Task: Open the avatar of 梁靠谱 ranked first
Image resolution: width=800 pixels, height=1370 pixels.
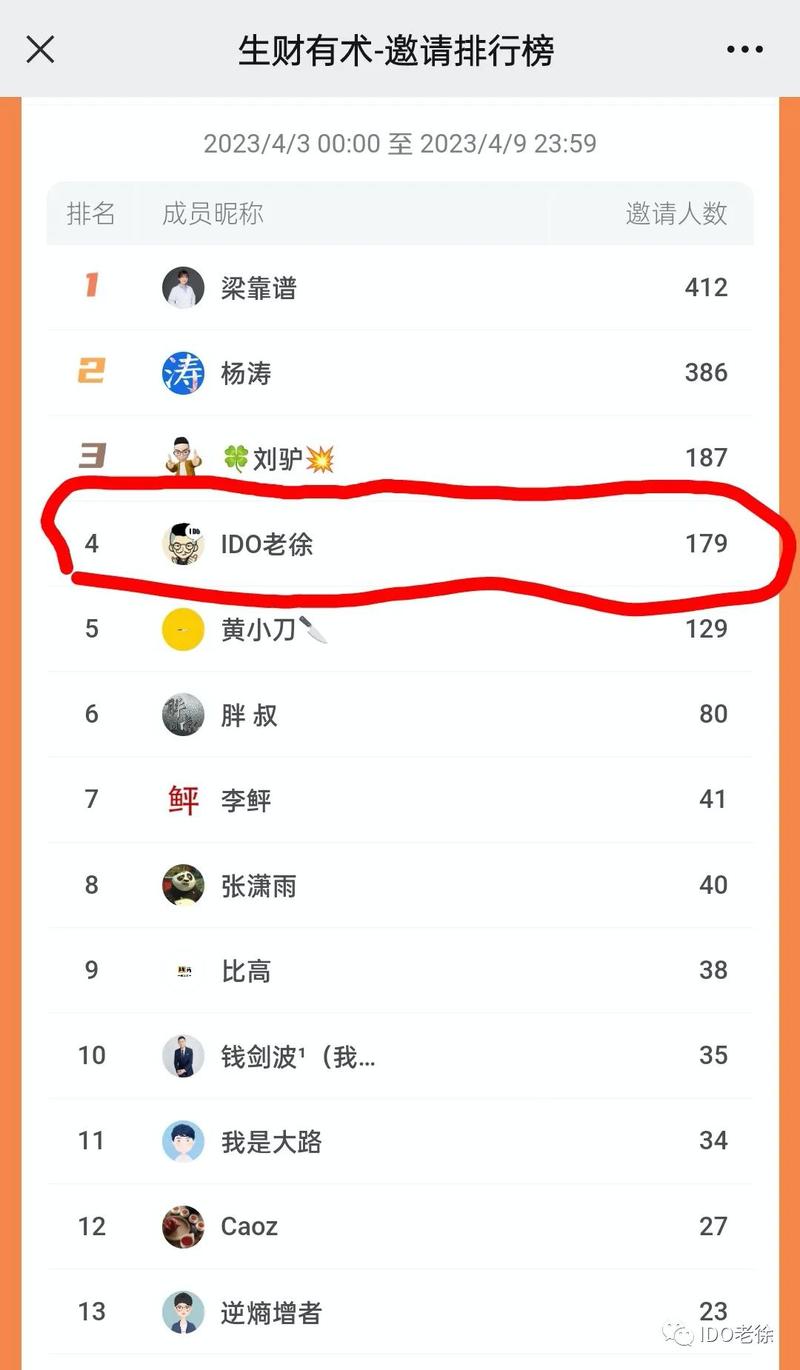Action: point(183,287)
